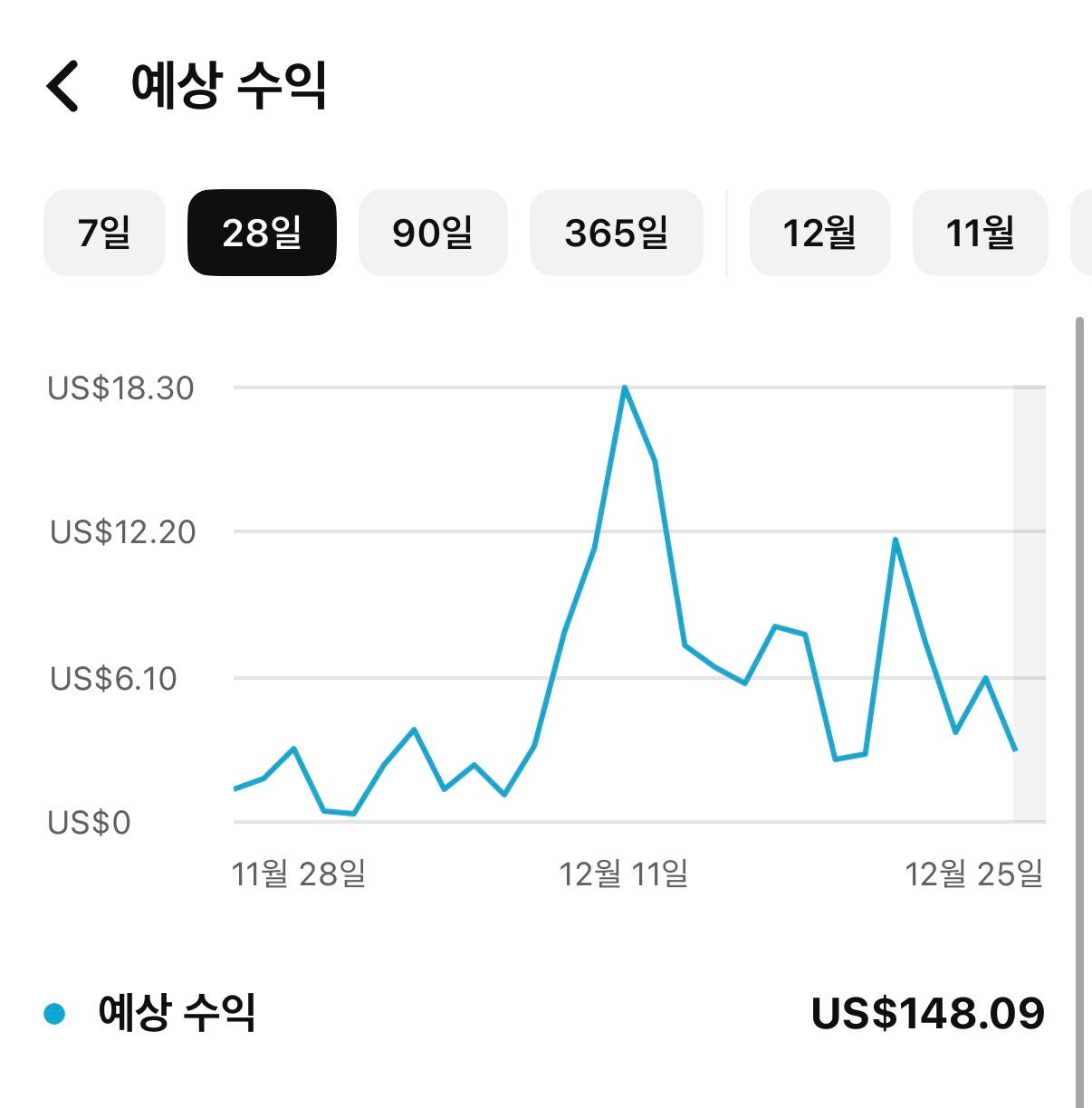Viewport: 1092px width, 1108px height.
Task: Go back from 예상 수익 screen
Action: coord(62,87)
